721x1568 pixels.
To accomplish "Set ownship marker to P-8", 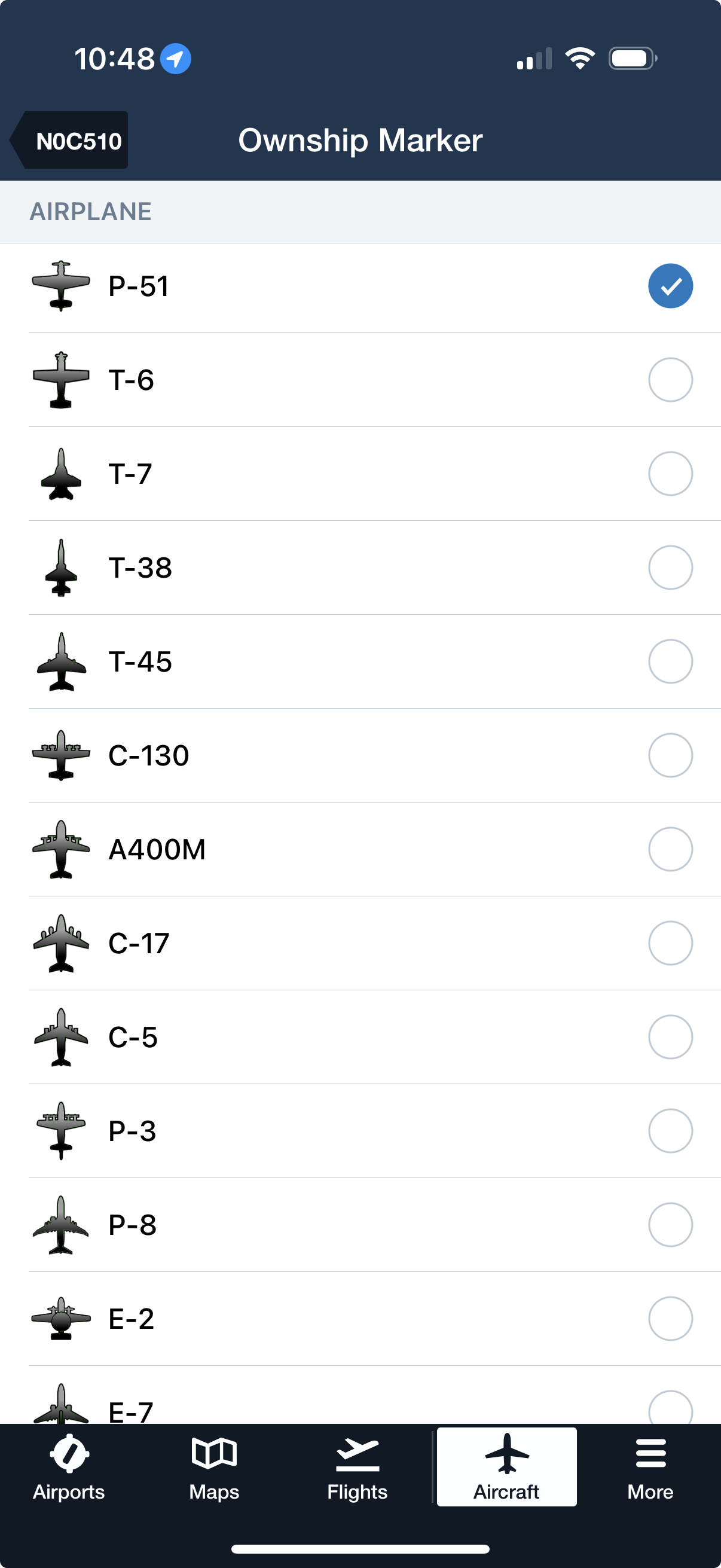I will [x=360, y=1225].
